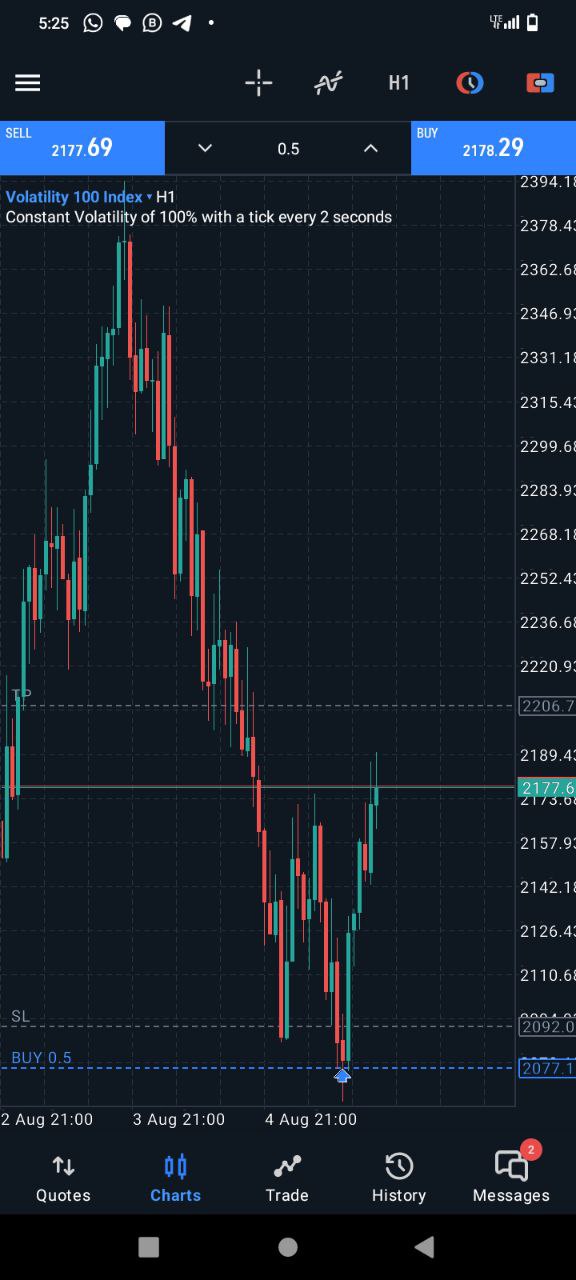Decrease lot volume with down chevron
The width and height of the screenshot is (576, 1280).
pyautogui.click(x=205, y=148)
